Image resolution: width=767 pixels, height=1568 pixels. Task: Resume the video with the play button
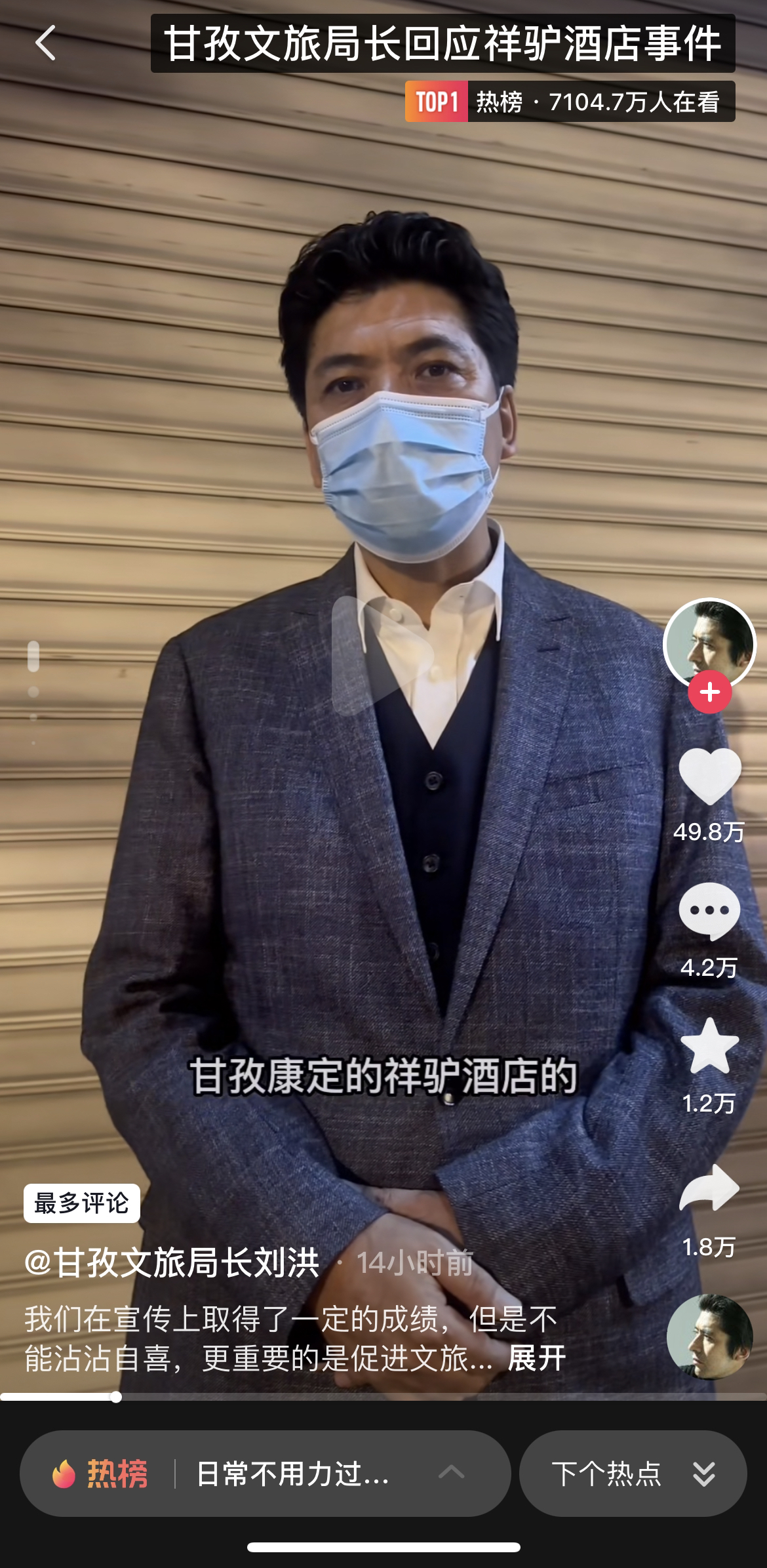[x=382, y=656]
